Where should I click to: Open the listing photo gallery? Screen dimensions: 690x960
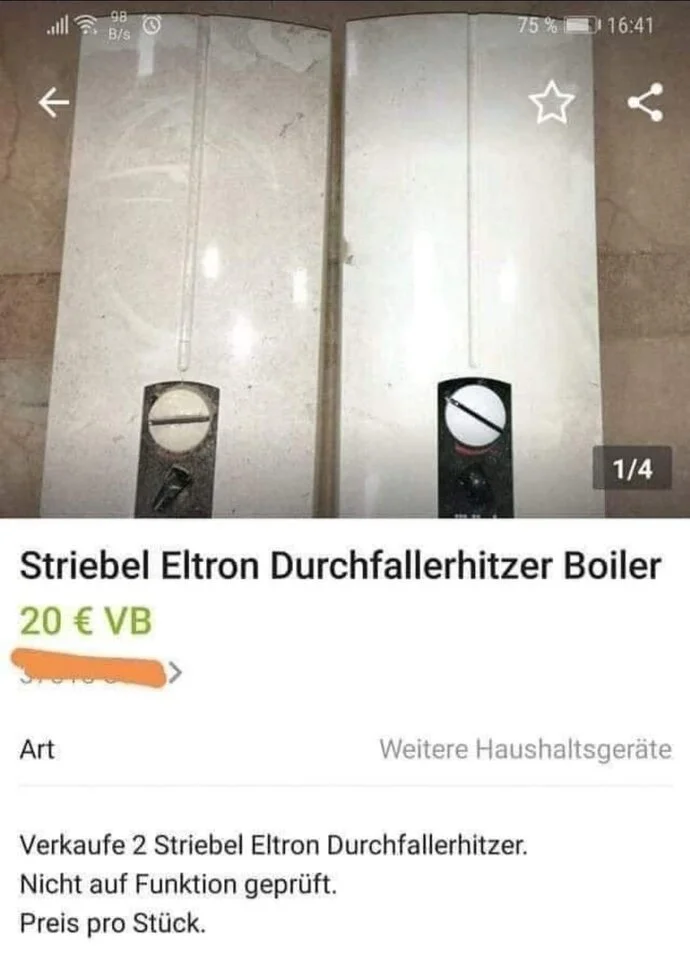pyautogui.click(x=345, y=300)
